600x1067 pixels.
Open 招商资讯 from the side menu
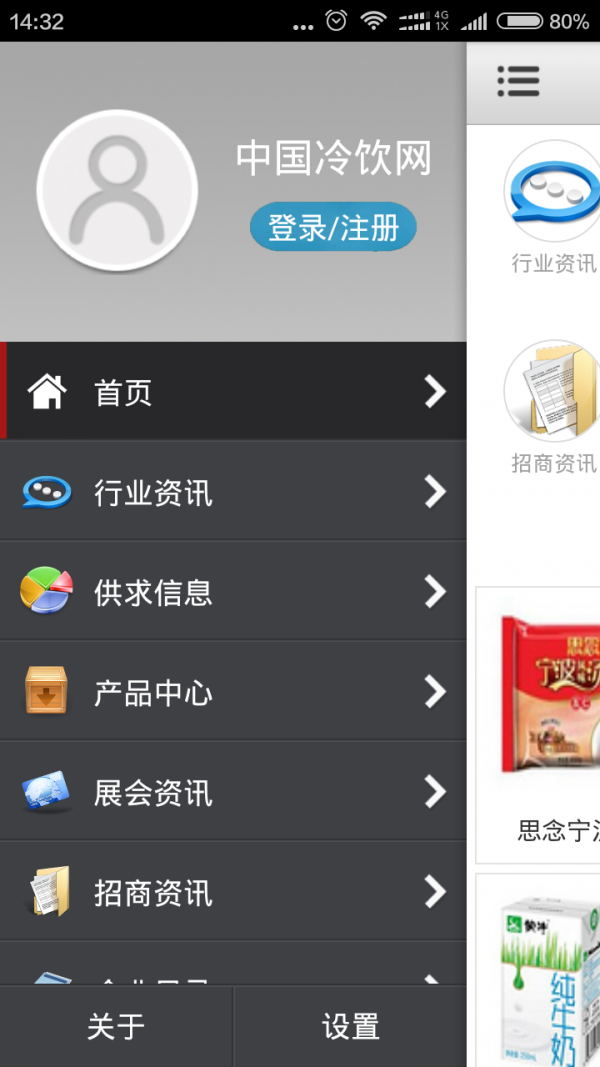(233, 892)
